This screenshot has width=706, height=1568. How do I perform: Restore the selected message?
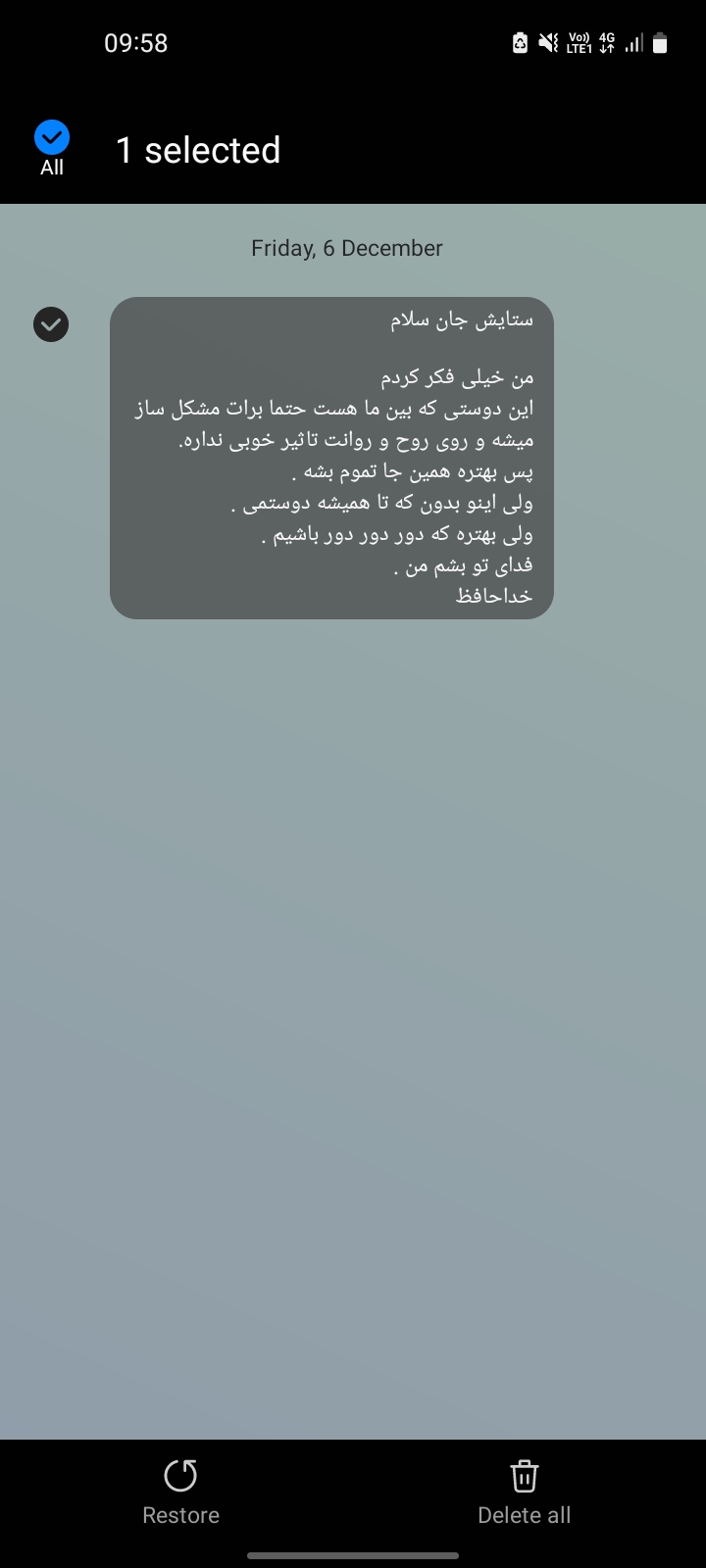180,1492
